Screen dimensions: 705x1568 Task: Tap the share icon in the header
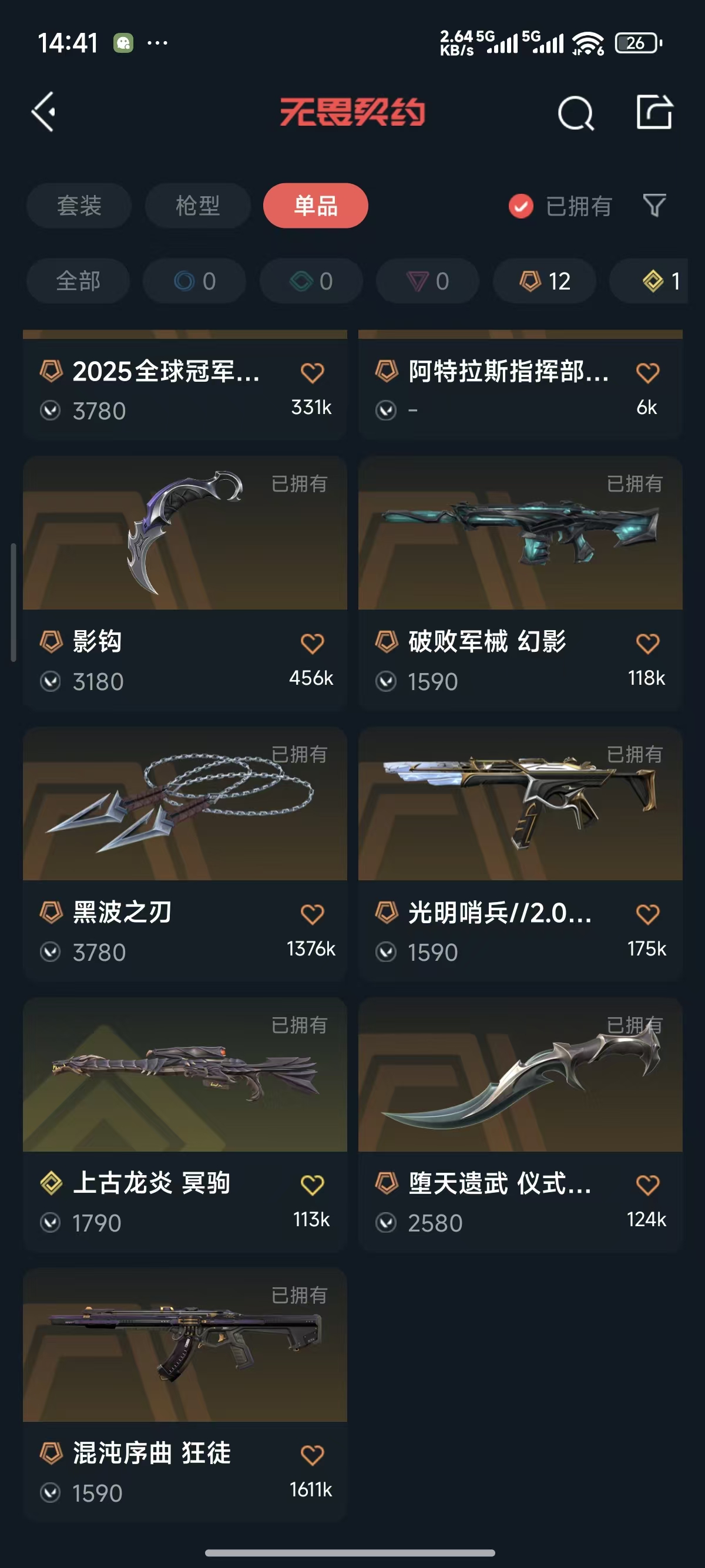point(654,112)
